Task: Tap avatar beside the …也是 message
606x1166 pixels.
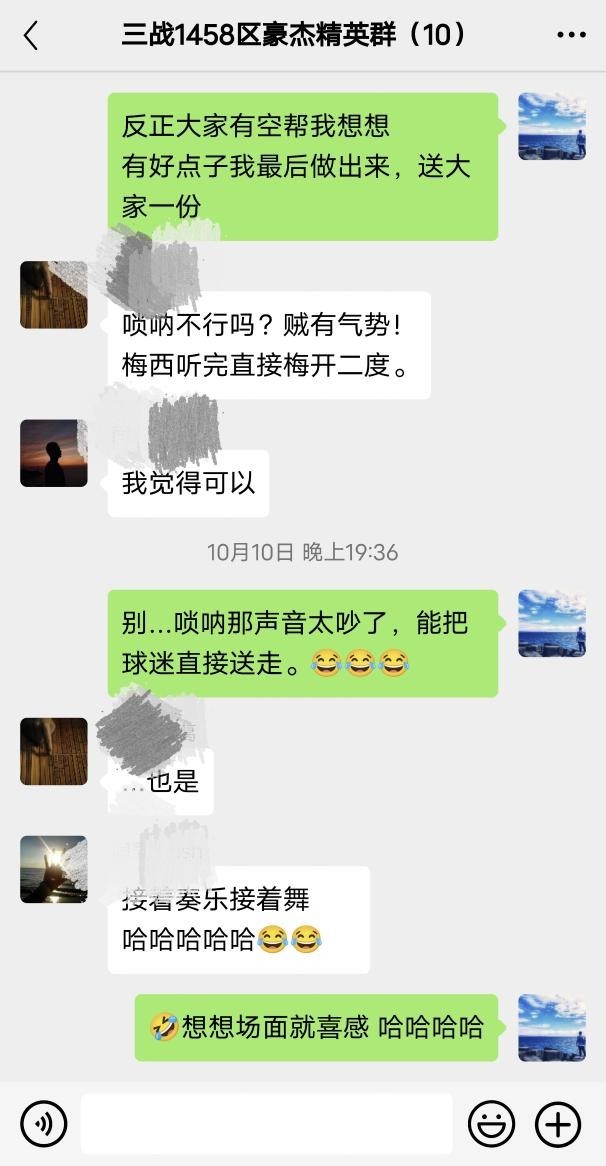Action: pos(54,751)
